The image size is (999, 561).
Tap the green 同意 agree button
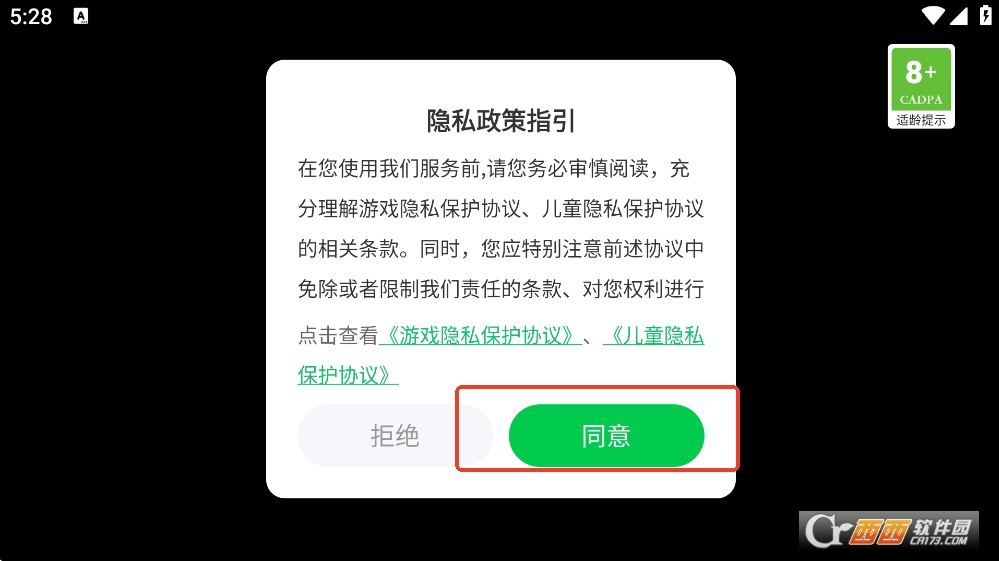[606, 436]
